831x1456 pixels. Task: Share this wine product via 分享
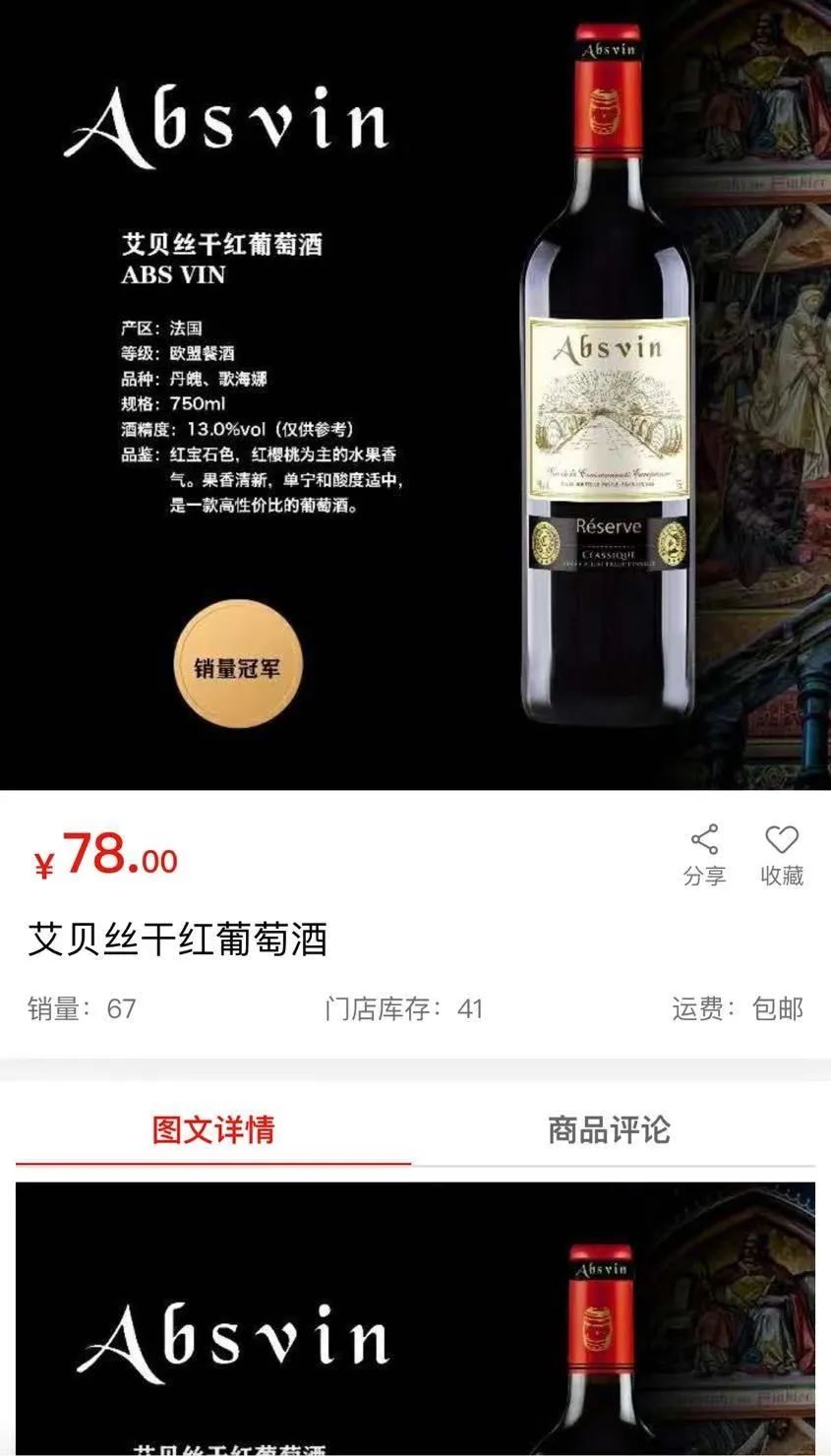tap(704, 854)
